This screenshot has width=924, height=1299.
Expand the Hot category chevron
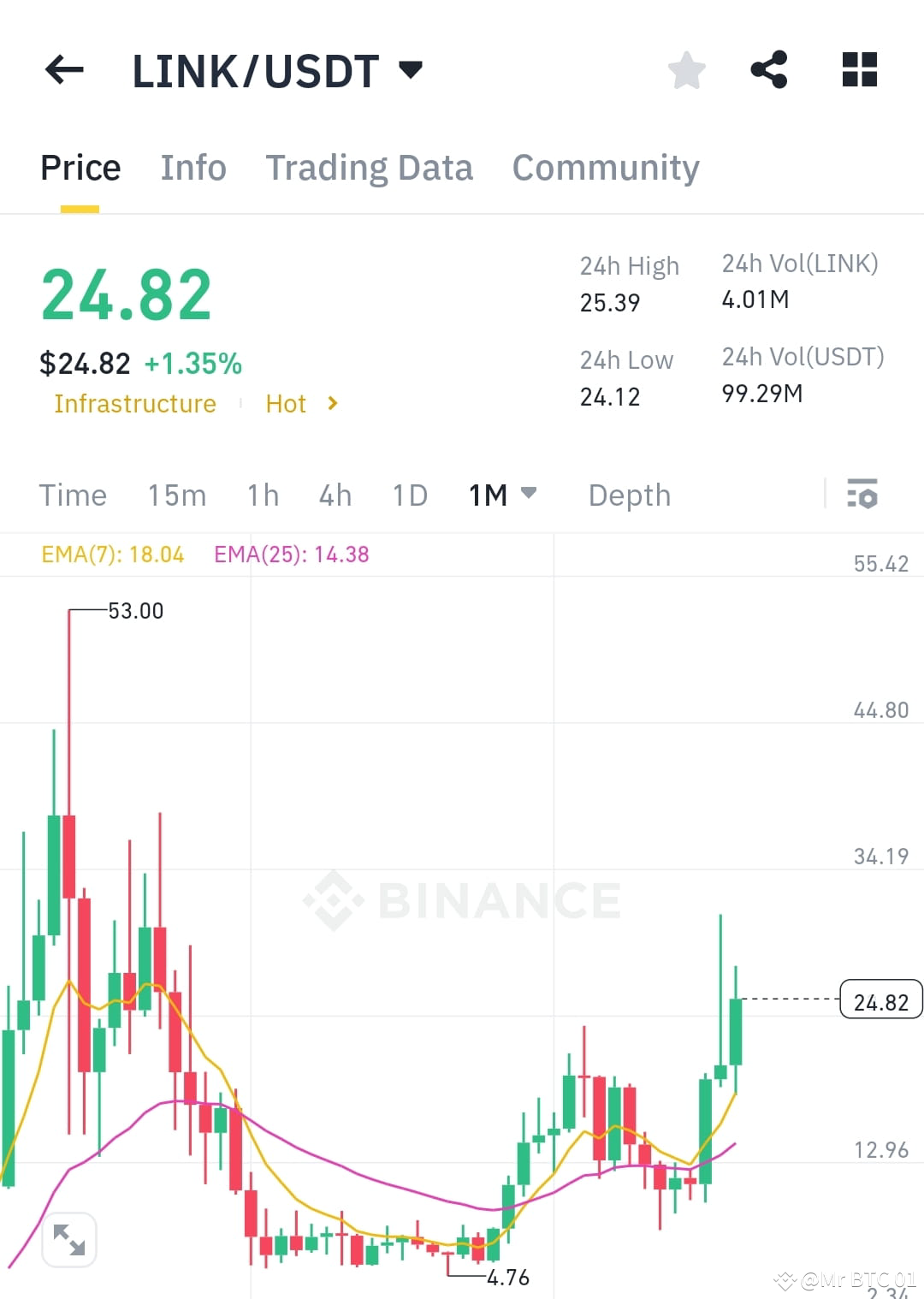click(332, 403)
